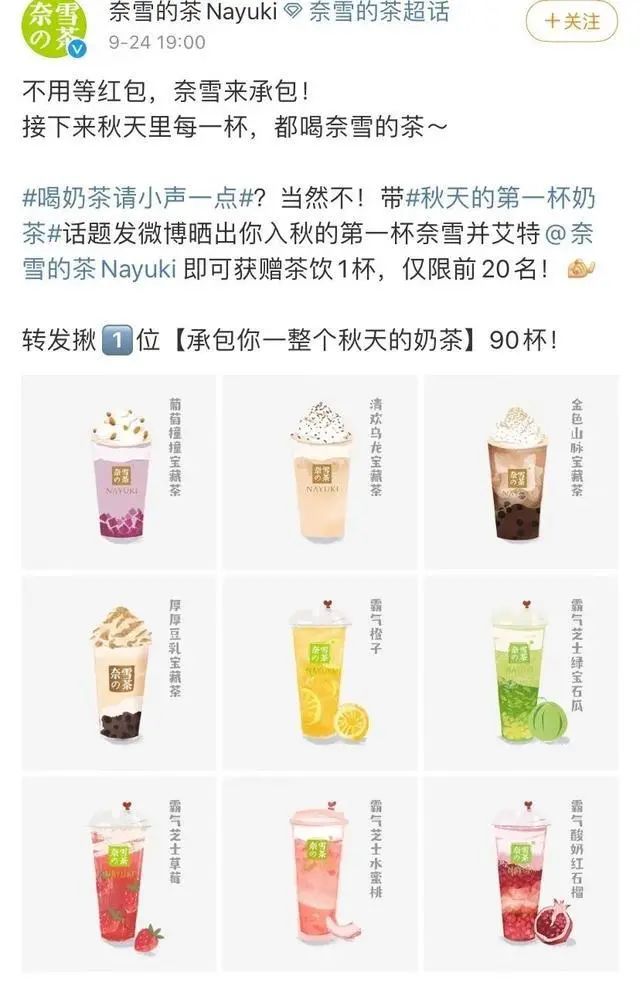View the 葡萄撞撞宝藏茶 image
The image size is (640, 983).
coord(118,472)
